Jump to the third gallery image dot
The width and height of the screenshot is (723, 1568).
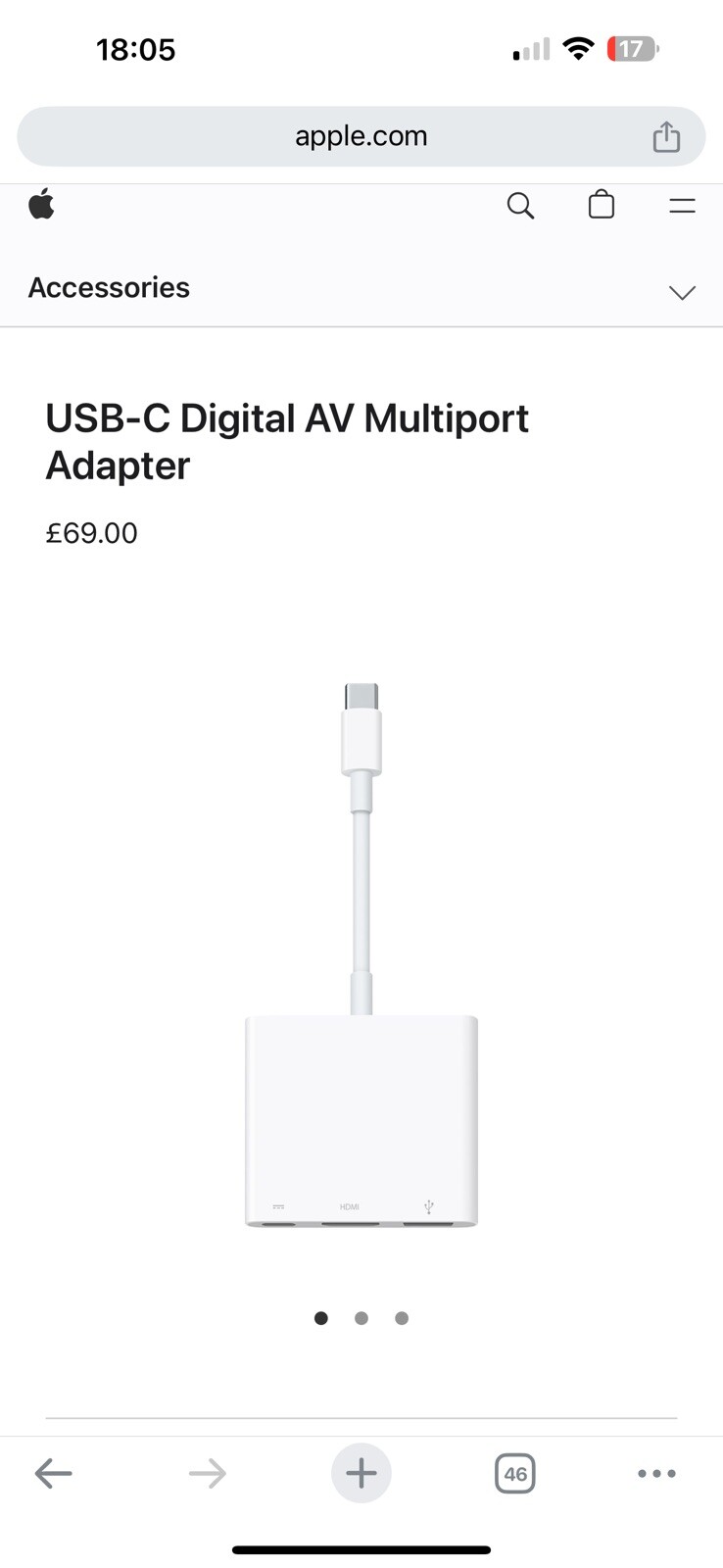tap(402, 1318)
